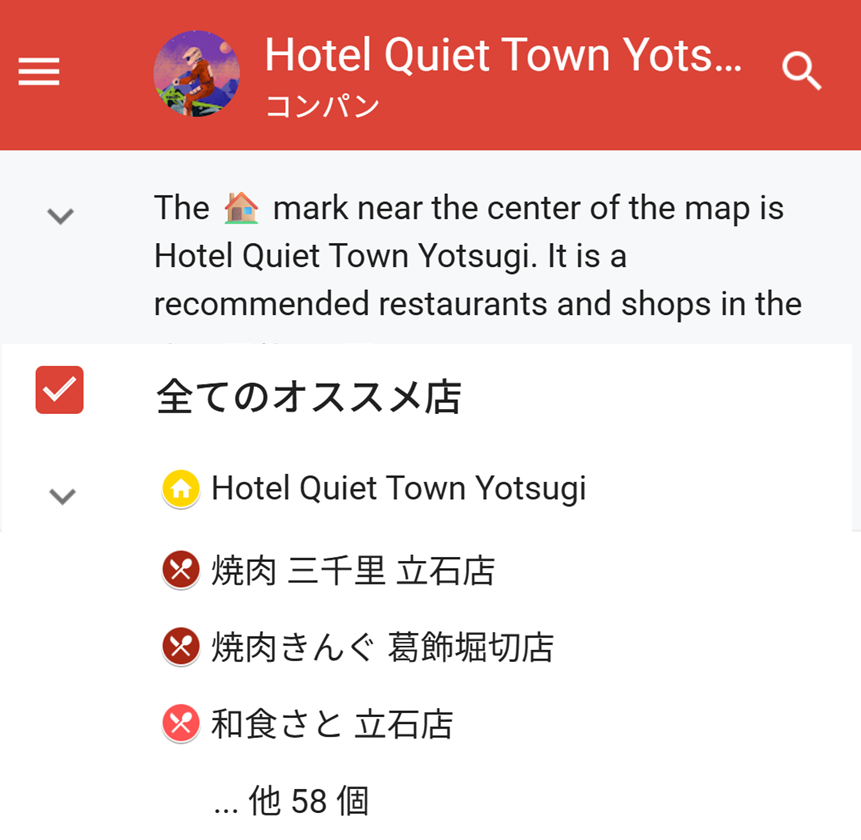Image resolution: width=861 pixels, height=840 pixels.
Task: Collapse the 全てのオススメ店 place list
Action: point(62,496)
